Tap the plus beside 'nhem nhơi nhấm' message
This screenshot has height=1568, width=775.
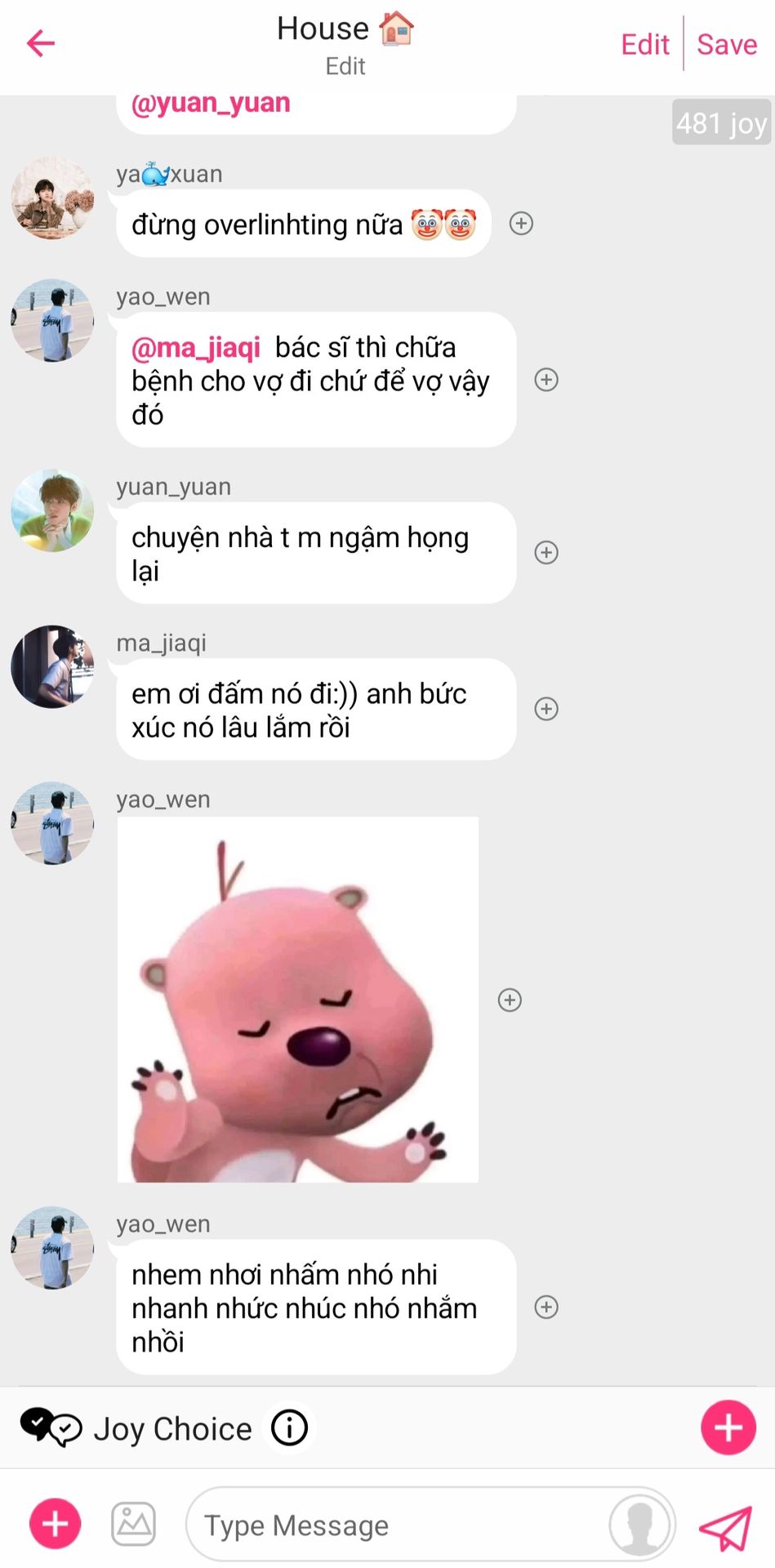[546, 1307]
